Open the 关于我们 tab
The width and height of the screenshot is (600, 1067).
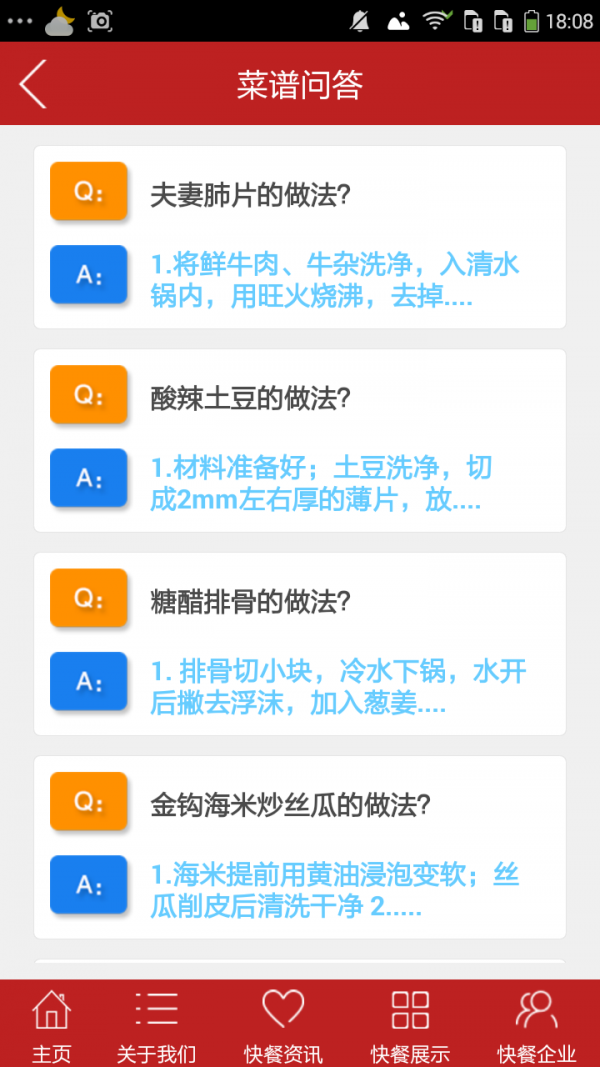tap(156, 1024)
